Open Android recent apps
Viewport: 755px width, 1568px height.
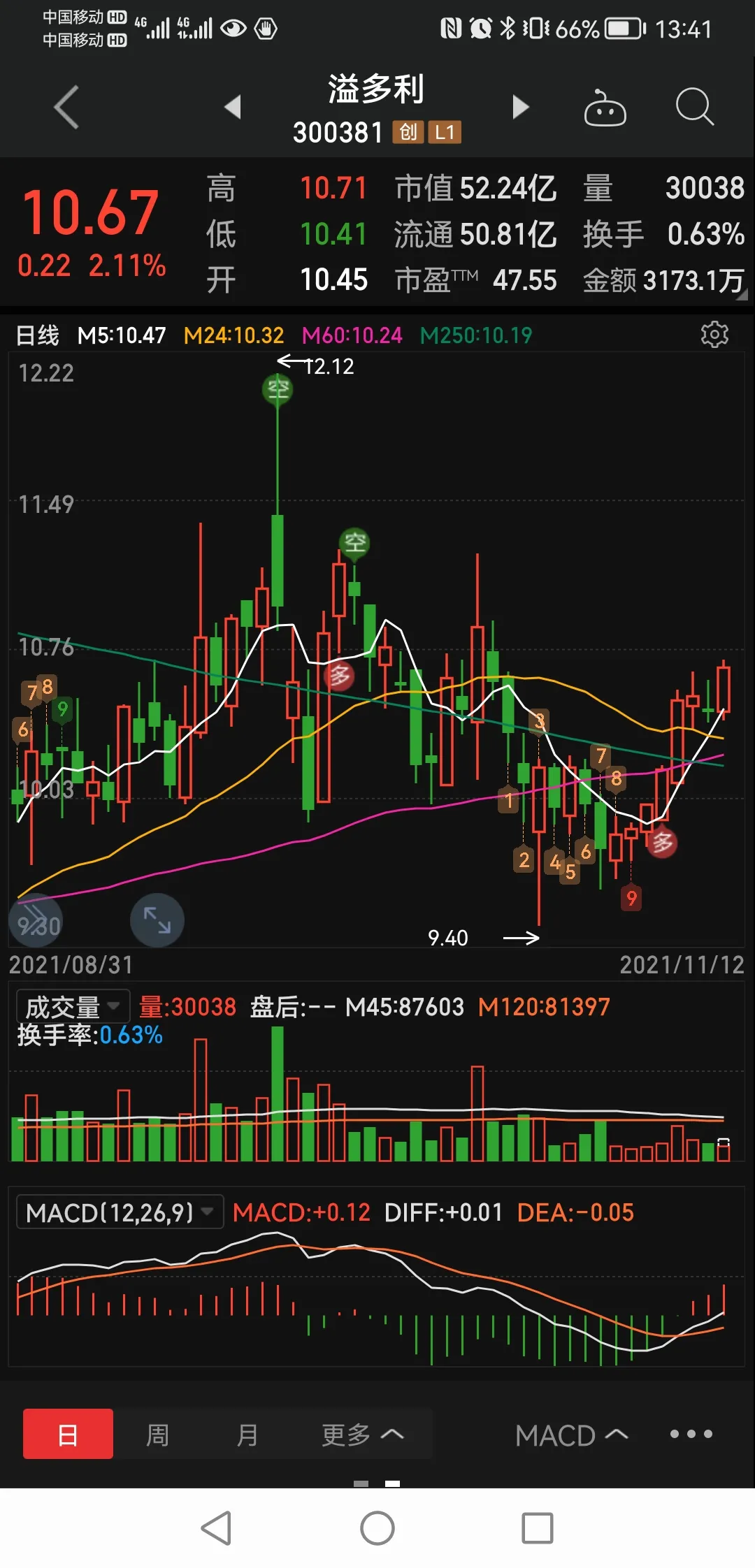(x=538, y=1528)
